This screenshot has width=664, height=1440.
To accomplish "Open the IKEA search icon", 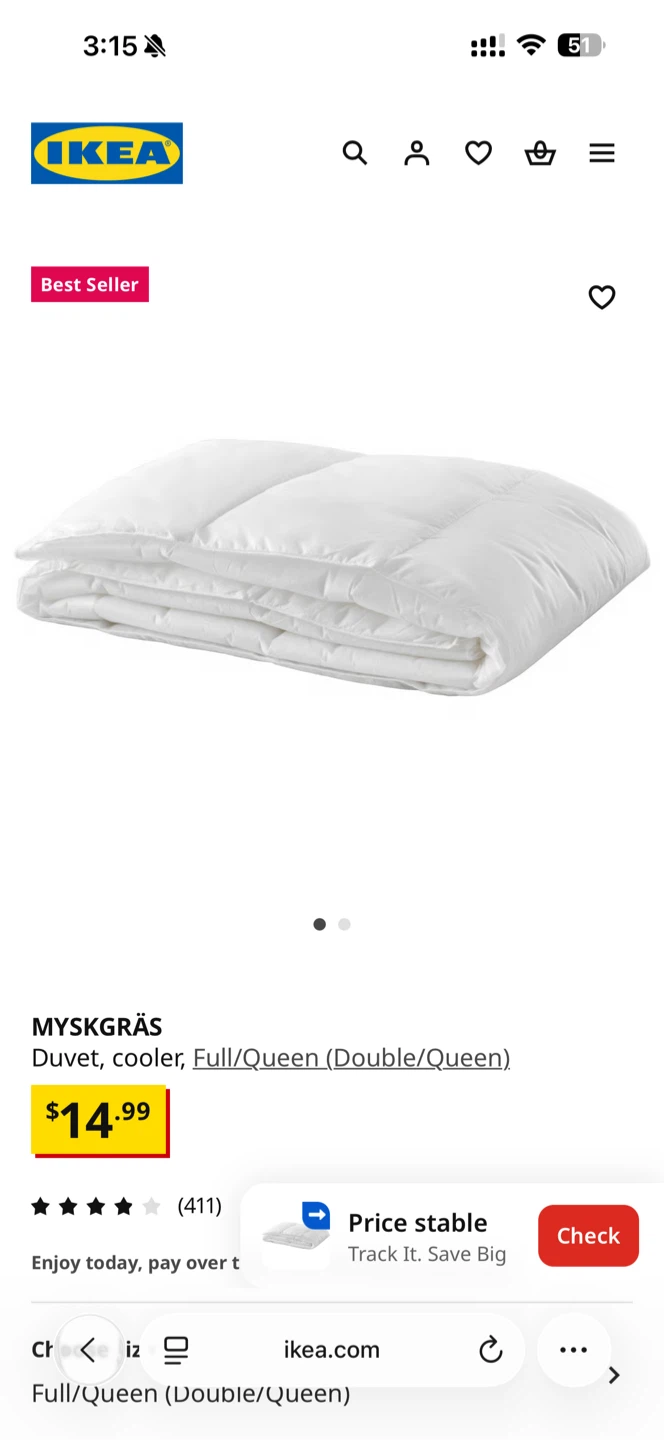I will [355, 153].
